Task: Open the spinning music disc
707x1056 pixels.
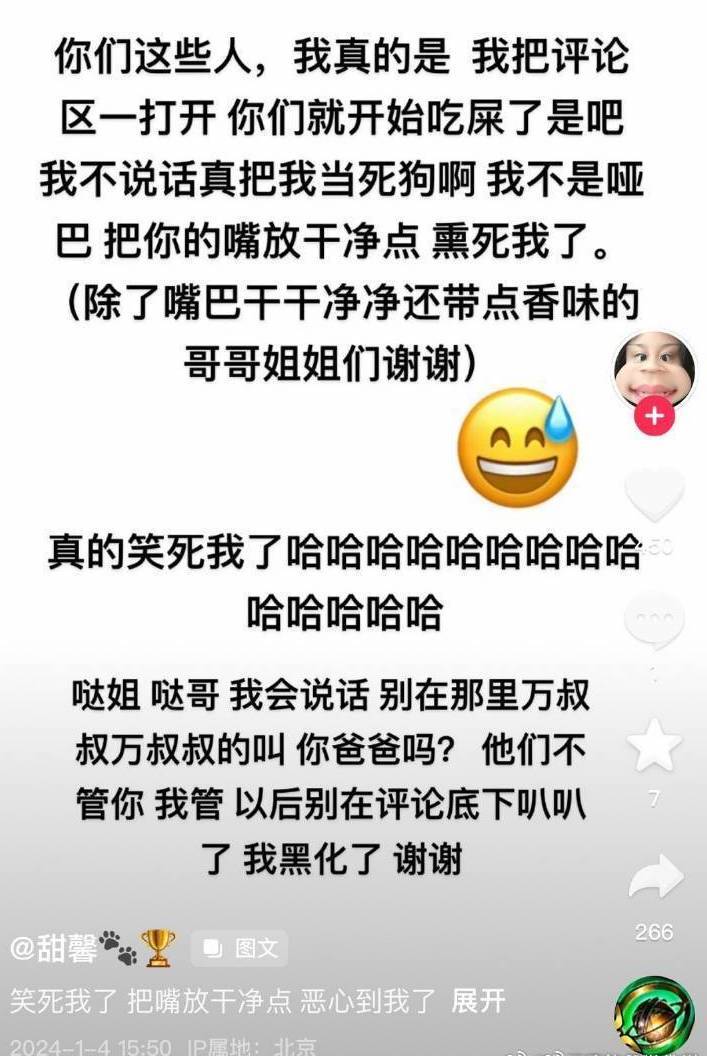Action: click(653, 1016)
